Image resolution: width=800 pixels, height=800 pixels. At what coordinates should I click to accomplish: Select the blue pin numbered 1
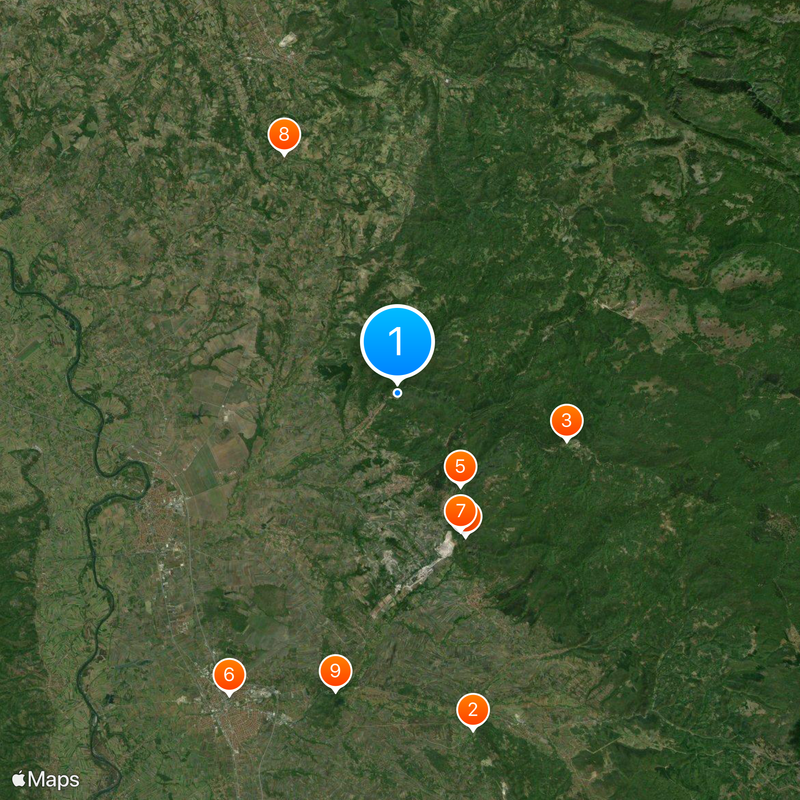397,342
